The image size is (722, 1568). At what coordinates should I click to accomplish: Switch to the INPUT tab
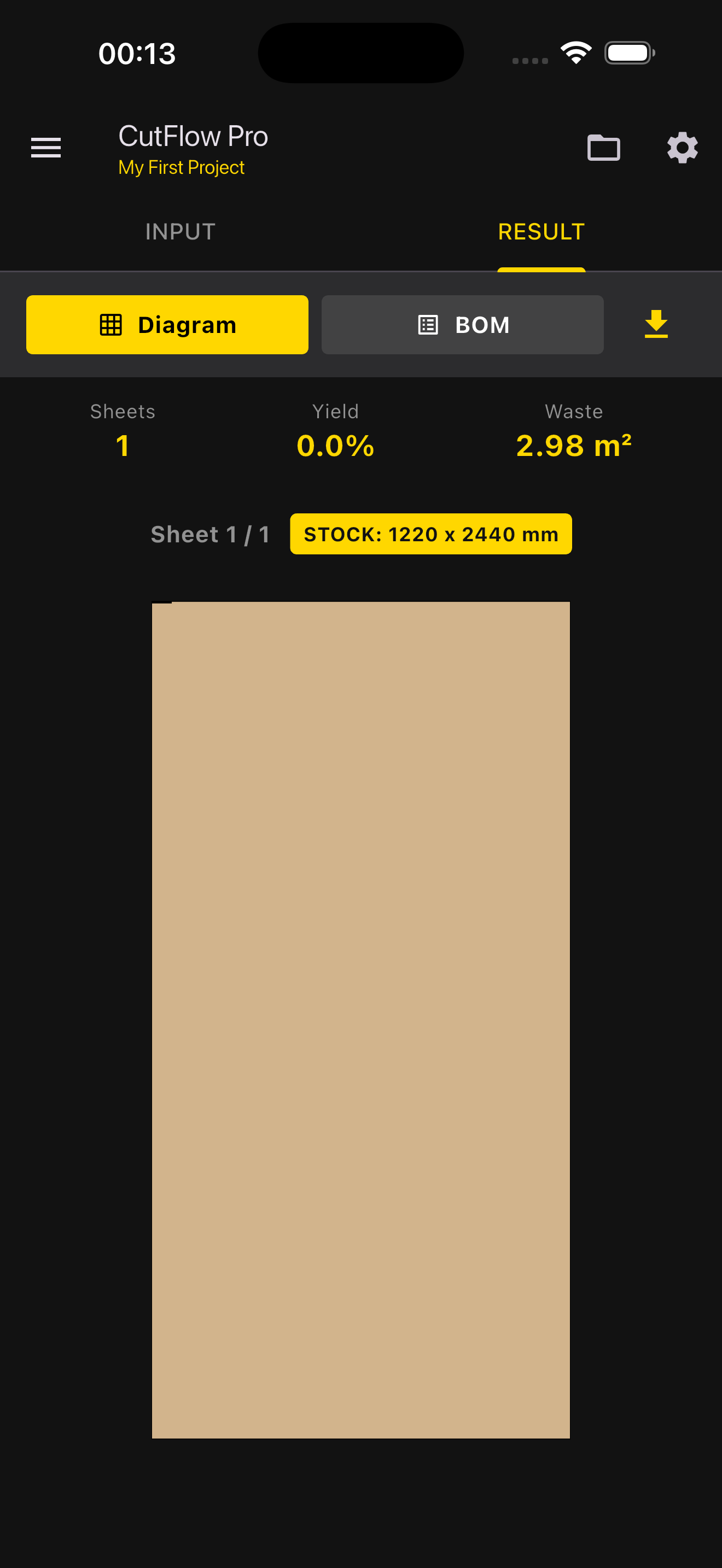[x=180, y=231]
